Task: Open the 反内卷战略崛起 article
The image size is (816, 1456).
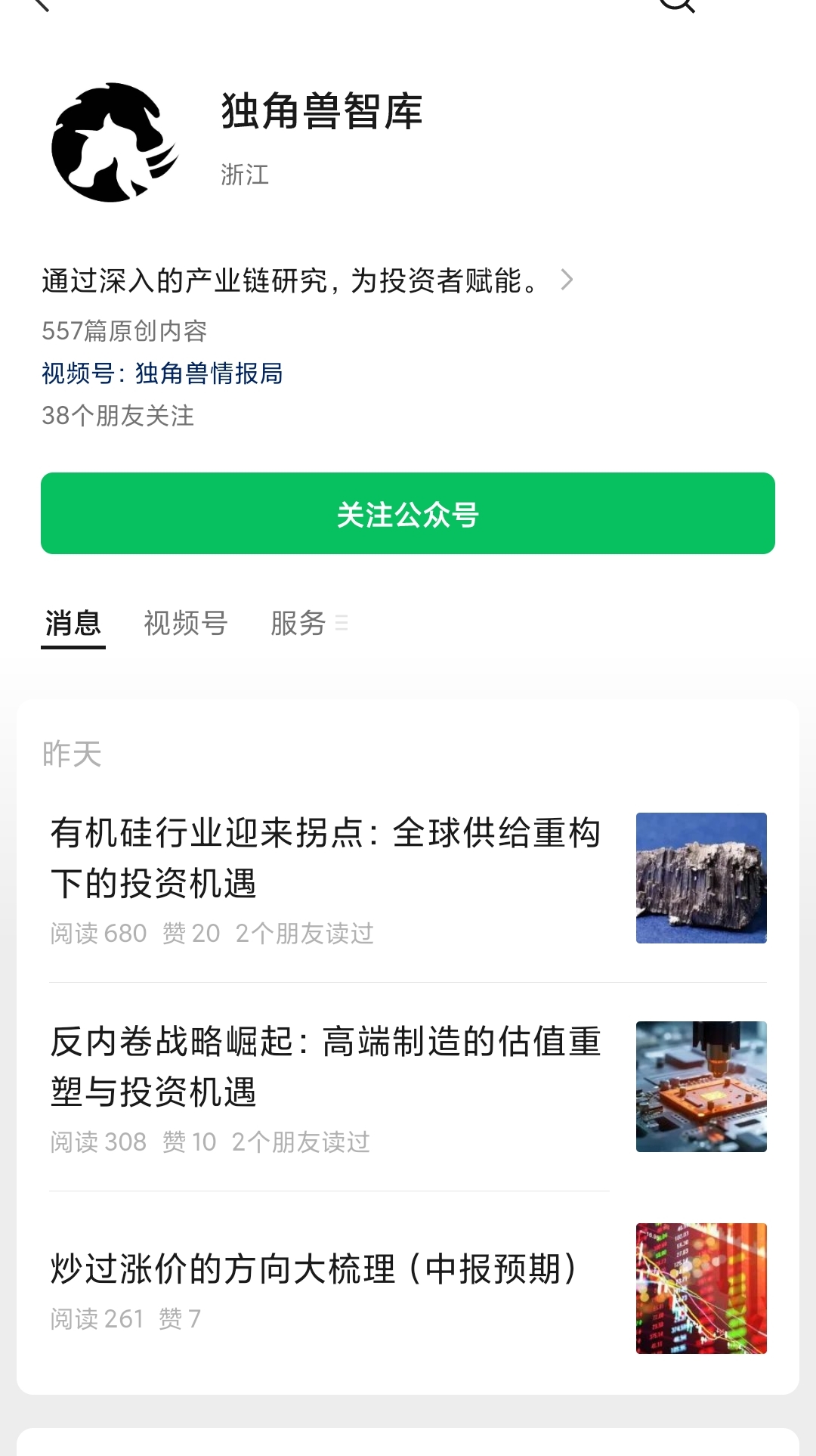Action: tap(325, 1067)
